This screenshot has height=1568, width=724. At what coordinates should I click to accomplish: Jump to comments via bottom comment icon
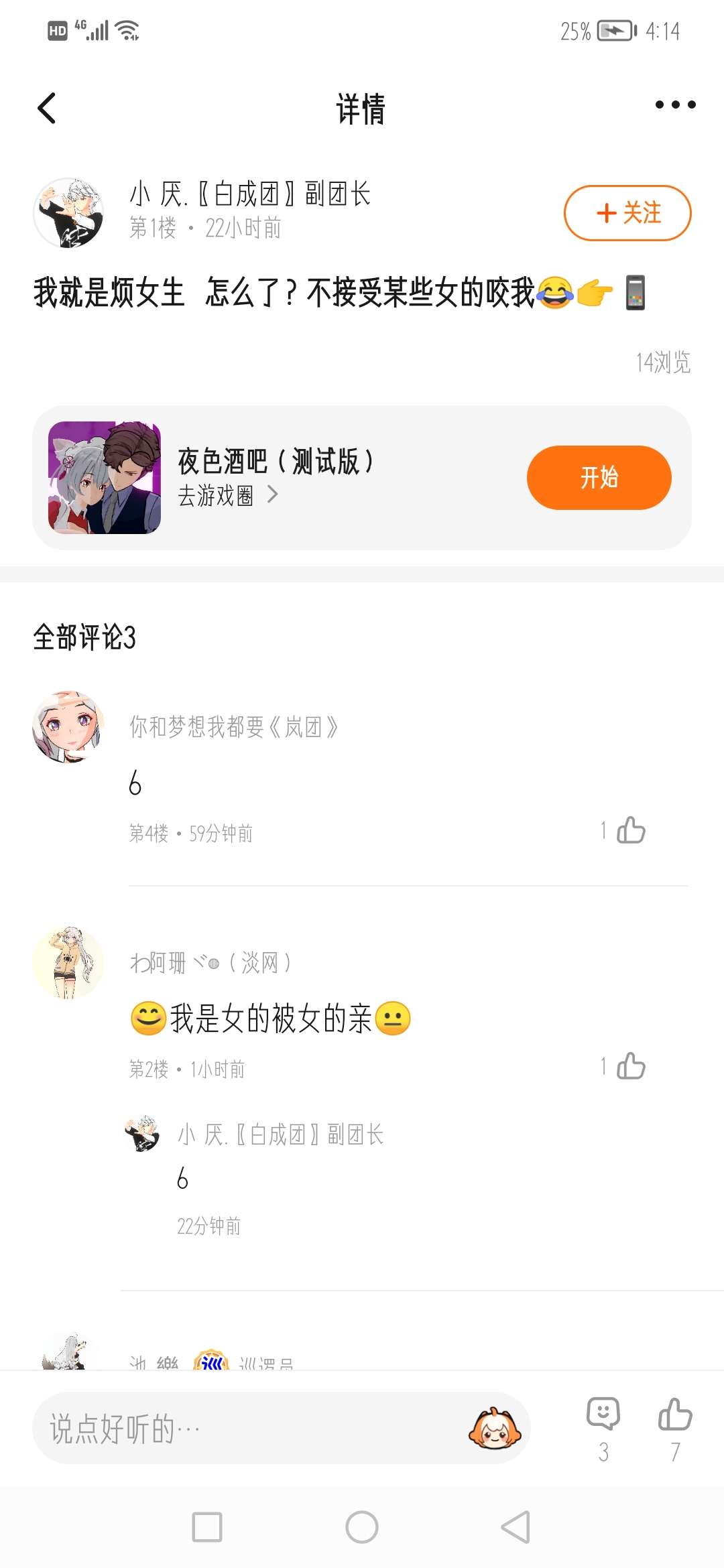603,1414
